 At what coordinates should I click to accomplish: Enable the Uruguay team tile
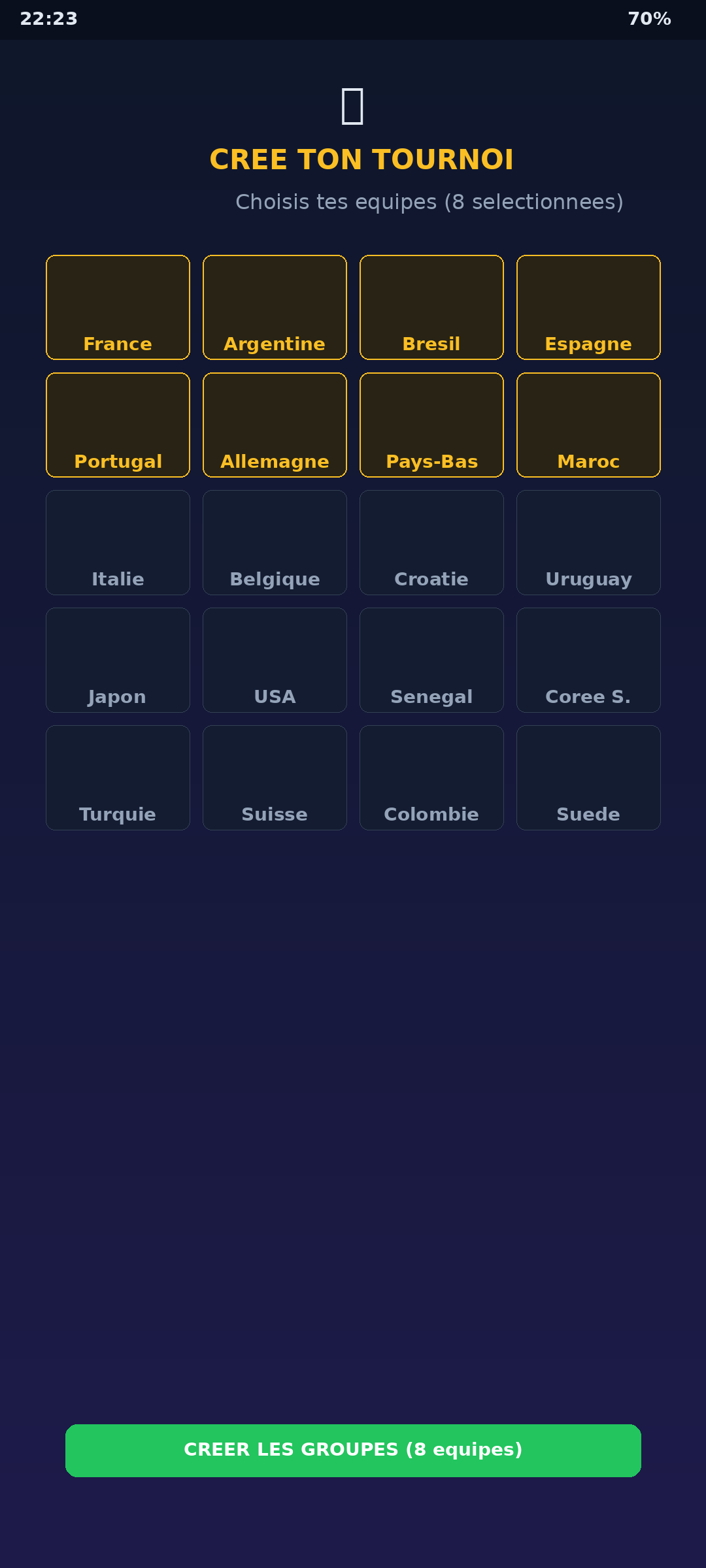[588, 542]
